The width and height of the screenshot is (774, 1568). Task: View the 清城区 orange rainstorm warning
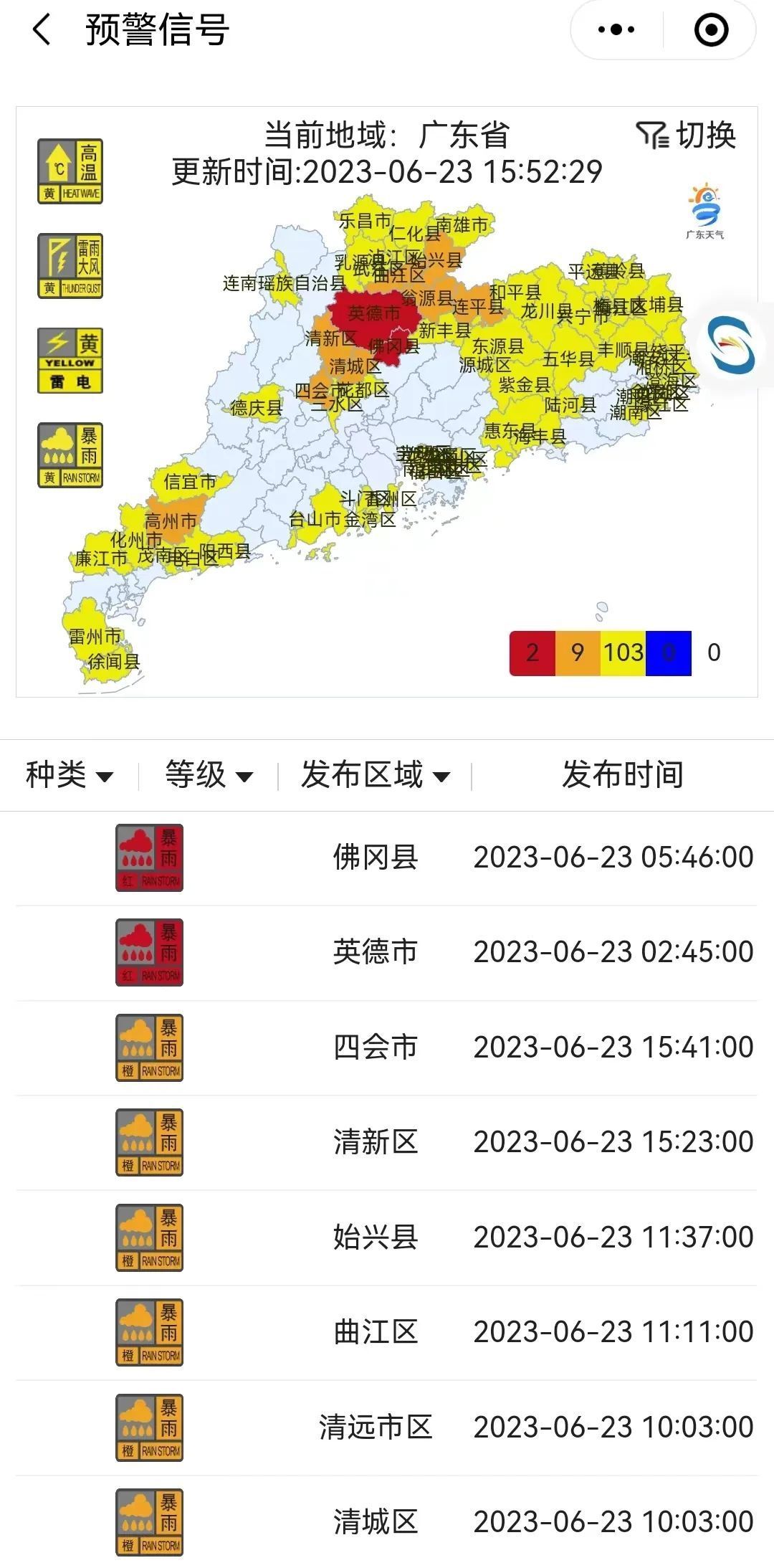click(387, 1522)
